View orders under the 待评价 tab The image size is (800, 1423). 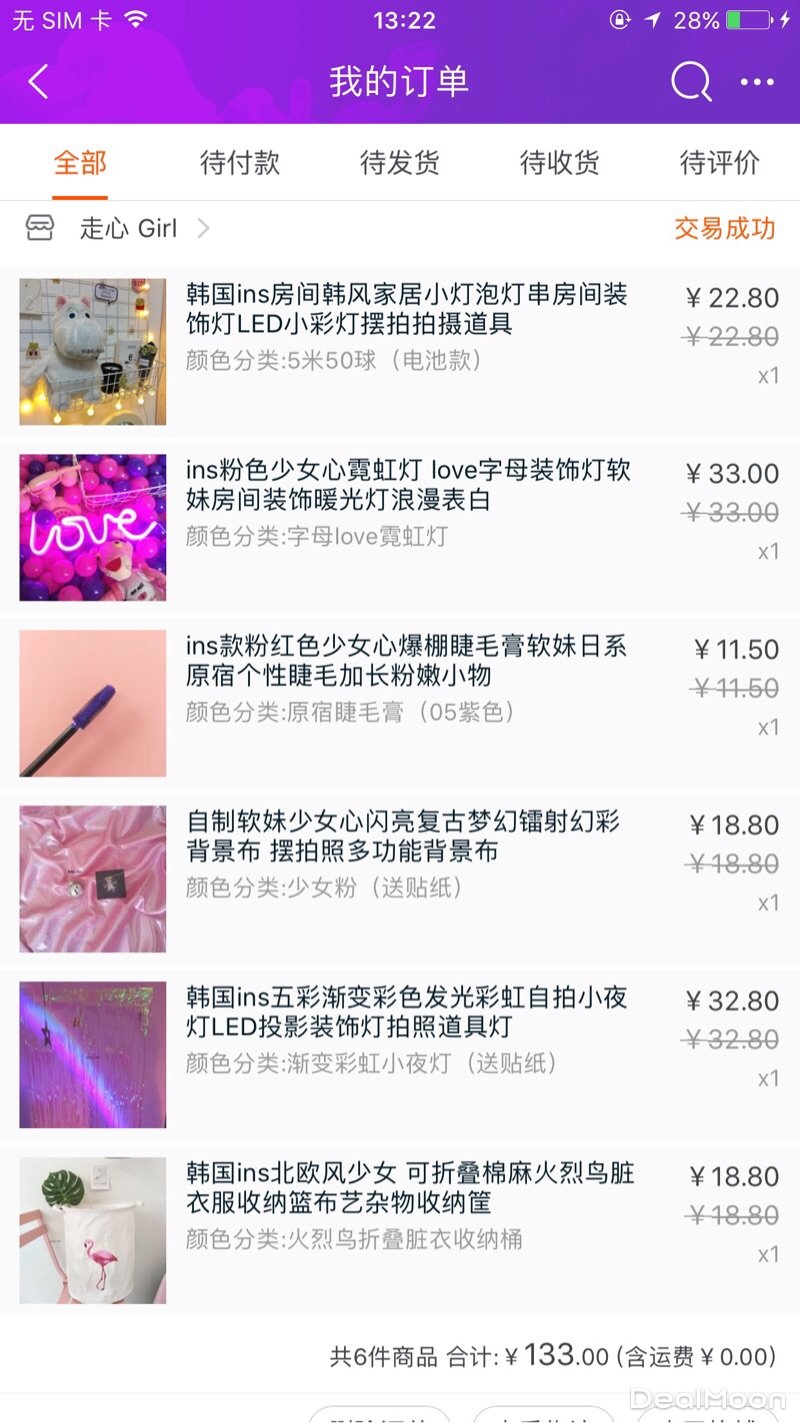(720, 163)
